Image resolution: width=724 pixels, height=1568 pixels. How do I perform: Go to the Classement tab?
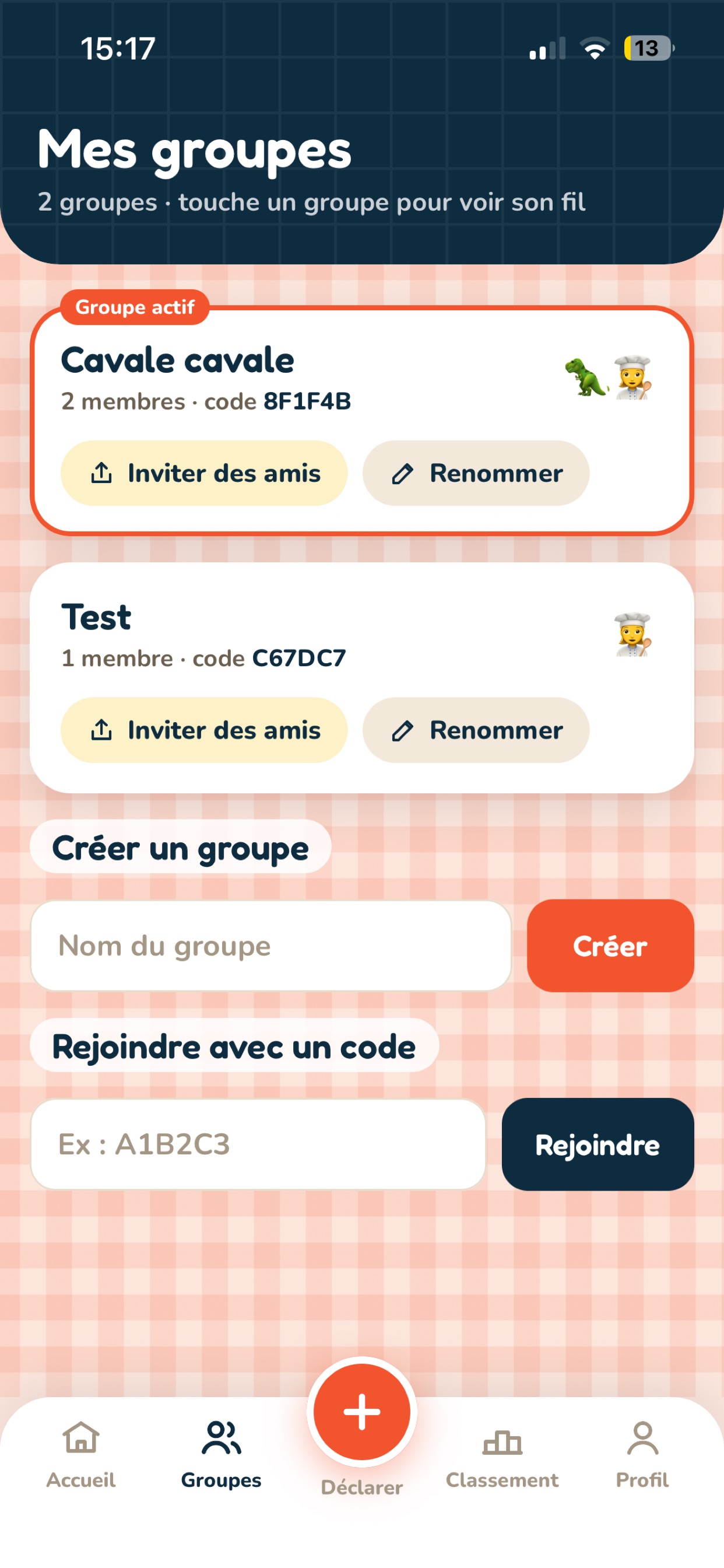click(x=502, y=1455)
